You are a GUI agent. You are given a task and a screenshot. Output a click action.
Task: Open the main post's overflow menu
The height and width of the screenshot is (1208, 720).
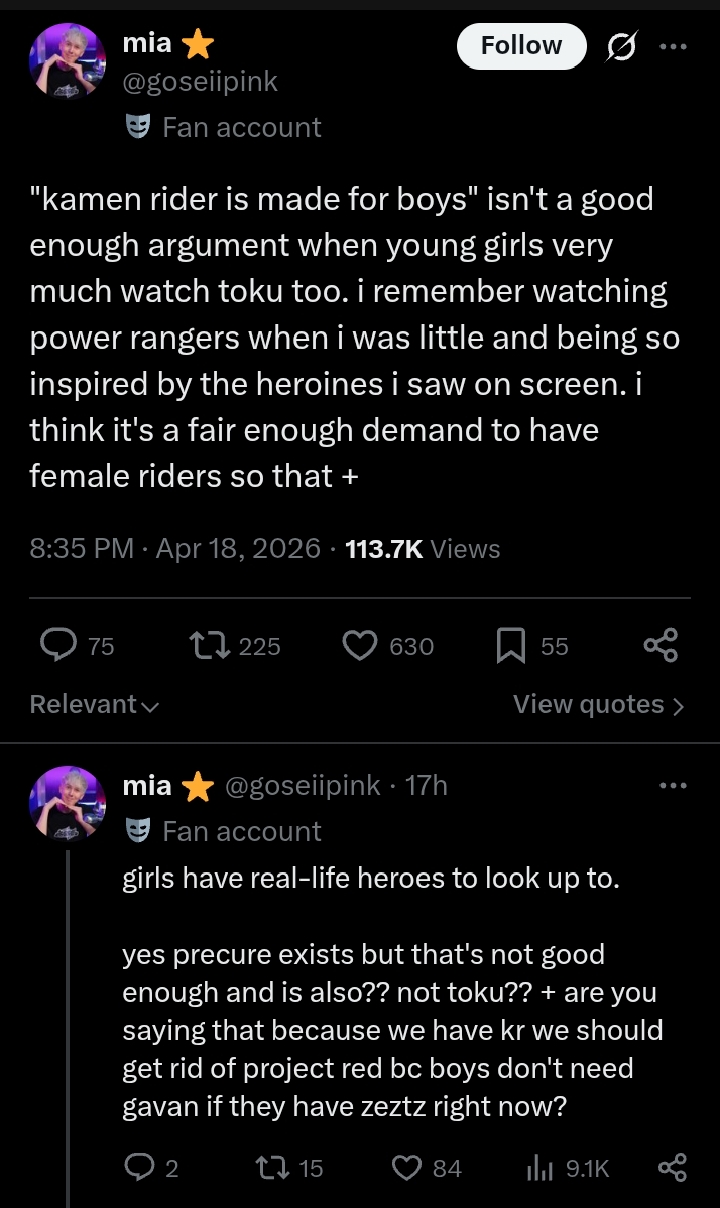673,45
